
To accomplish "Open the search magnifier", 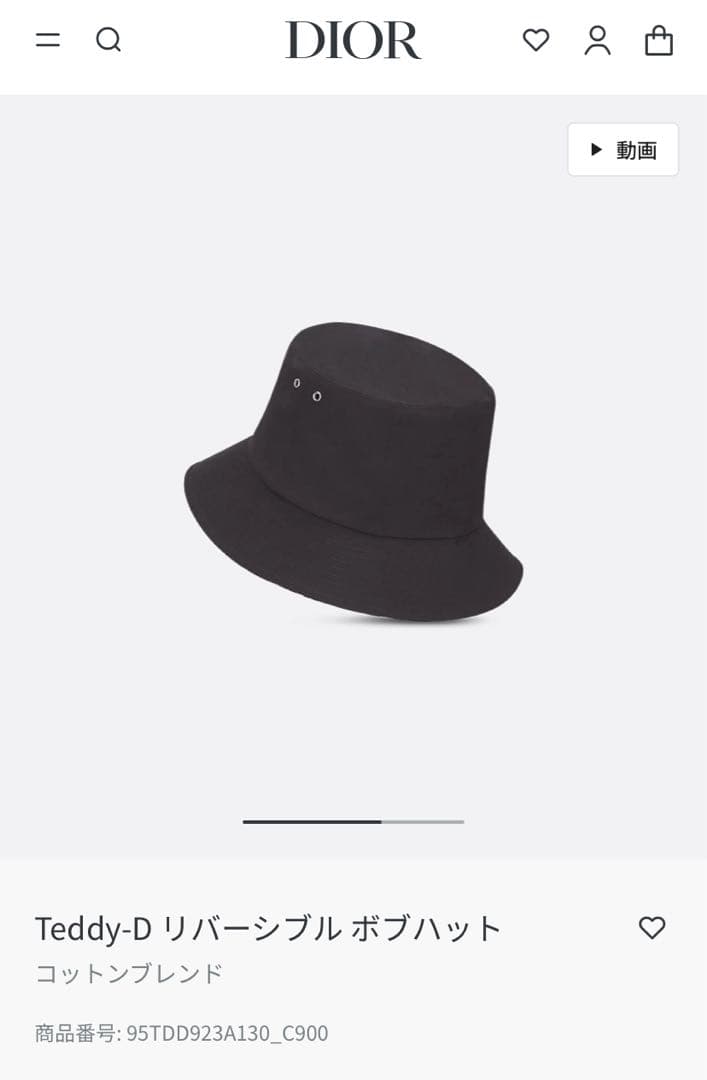I will [x=108, y=40].
